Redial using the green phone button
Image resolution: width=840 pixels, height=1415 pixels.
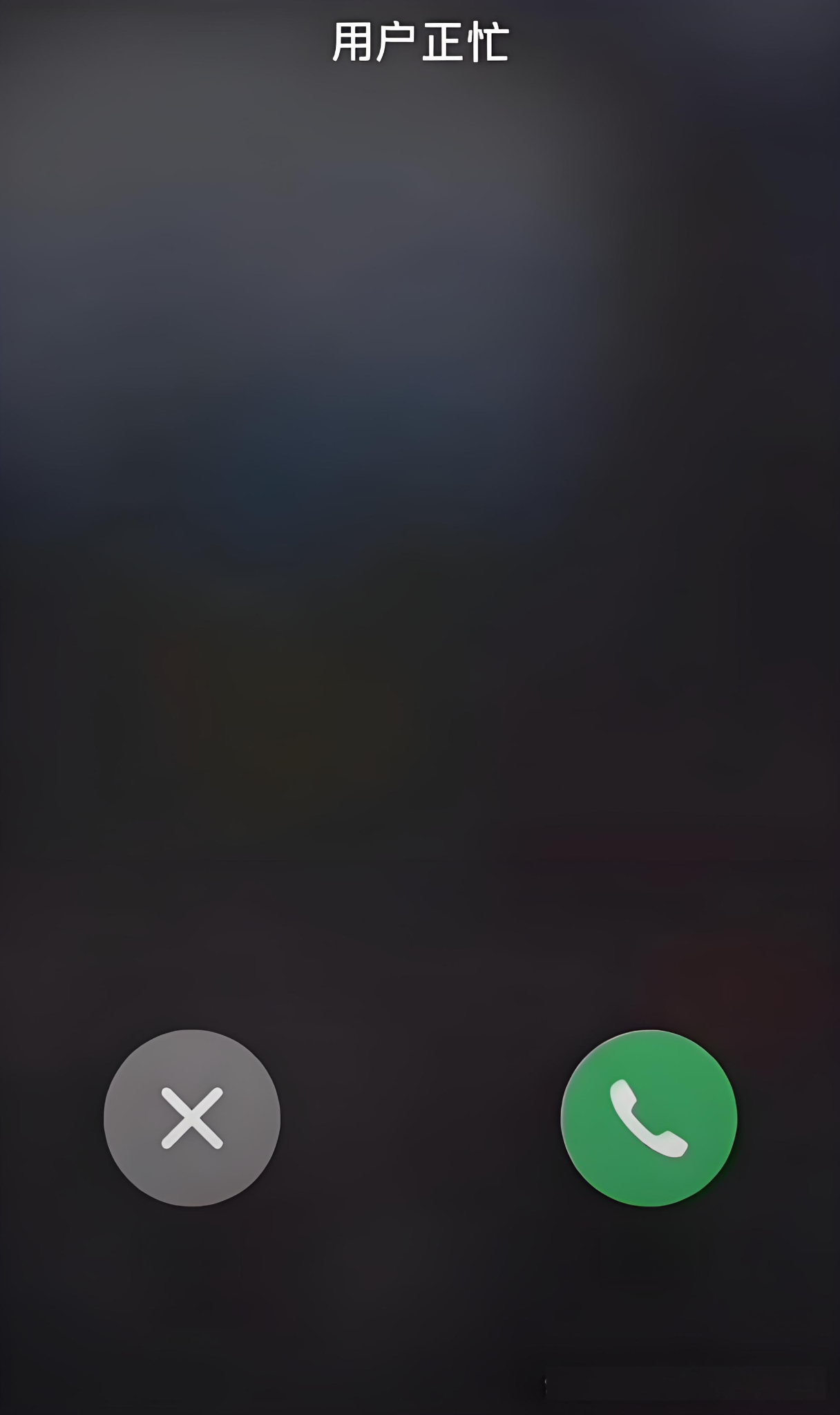(649, 1118)
